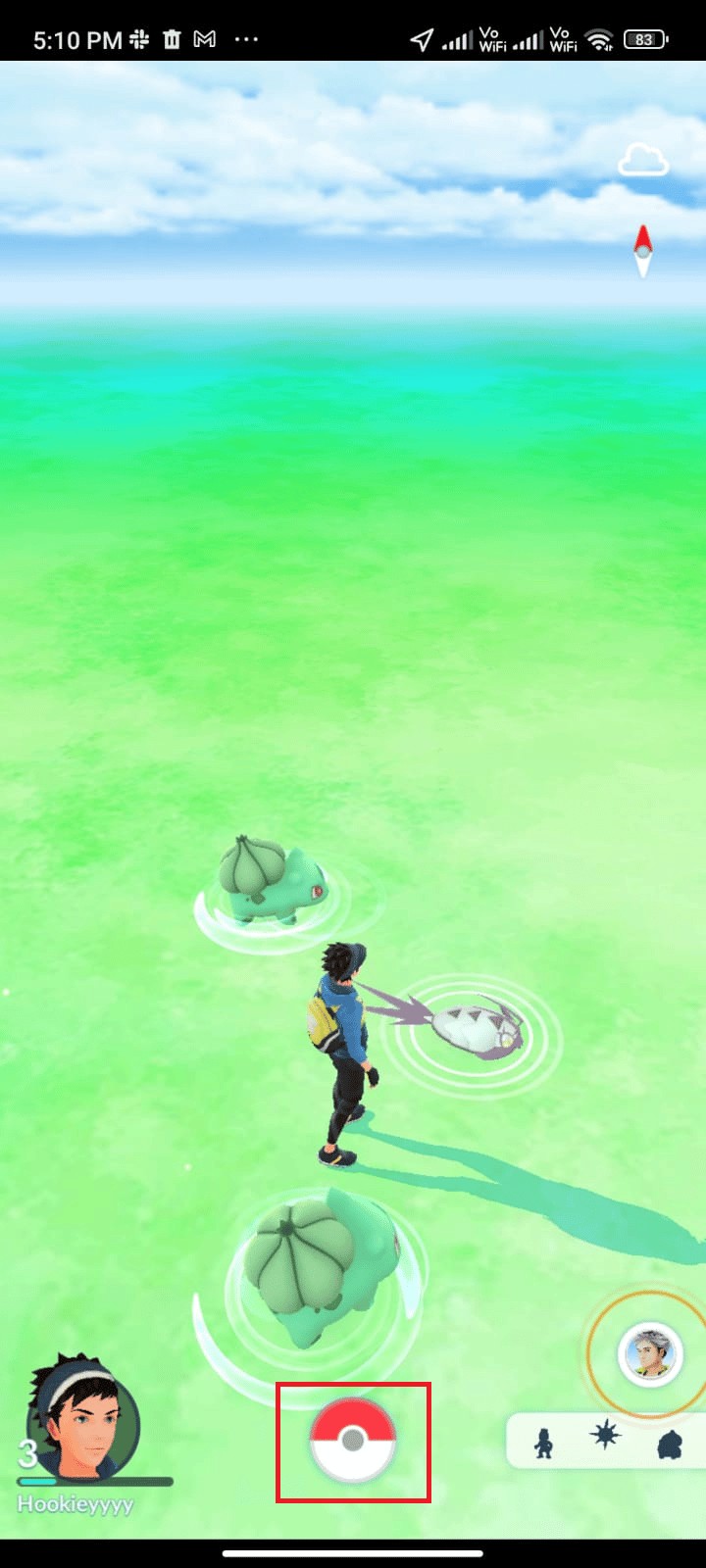Tap the compass to reorient the map
The height and width of the screenshot is (1568, 706).
[643, 251]
